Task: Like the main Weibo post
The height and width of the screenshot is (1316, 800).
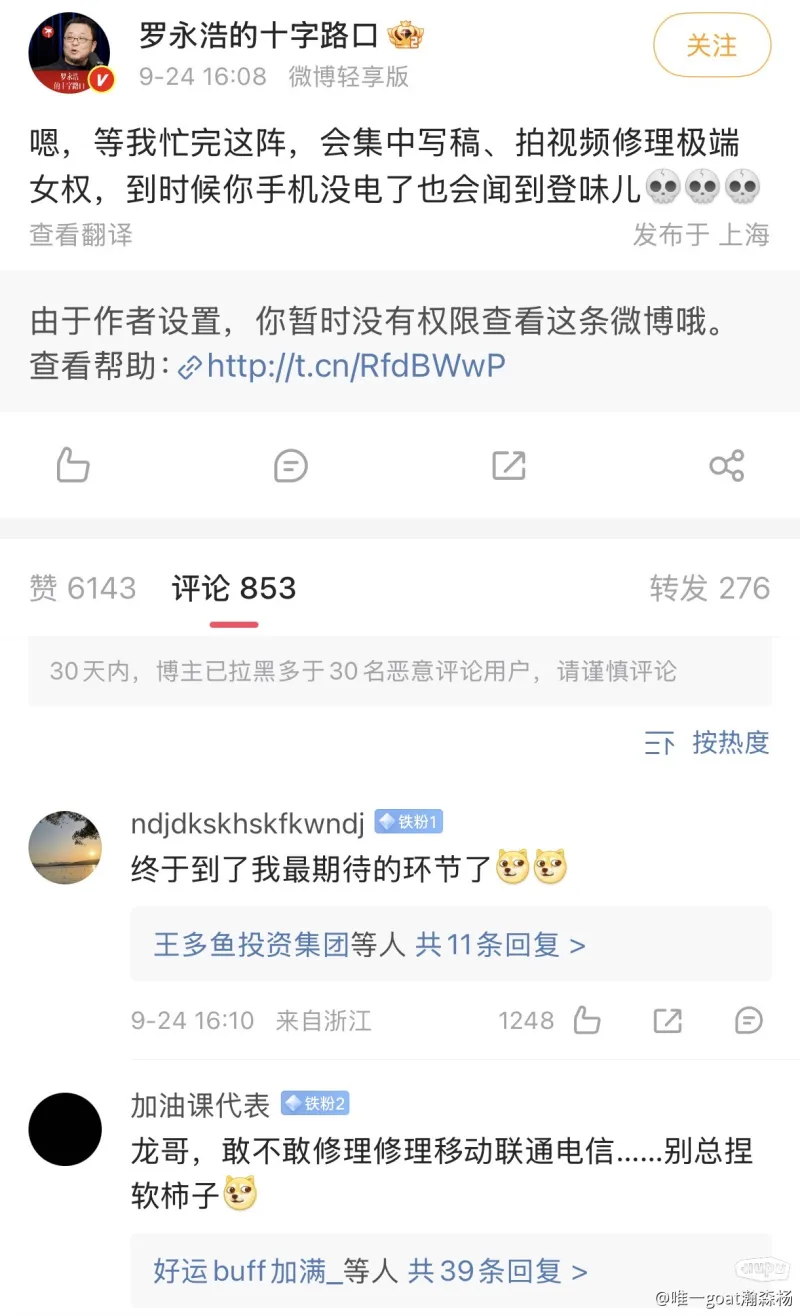Action: tap(73, 465)
